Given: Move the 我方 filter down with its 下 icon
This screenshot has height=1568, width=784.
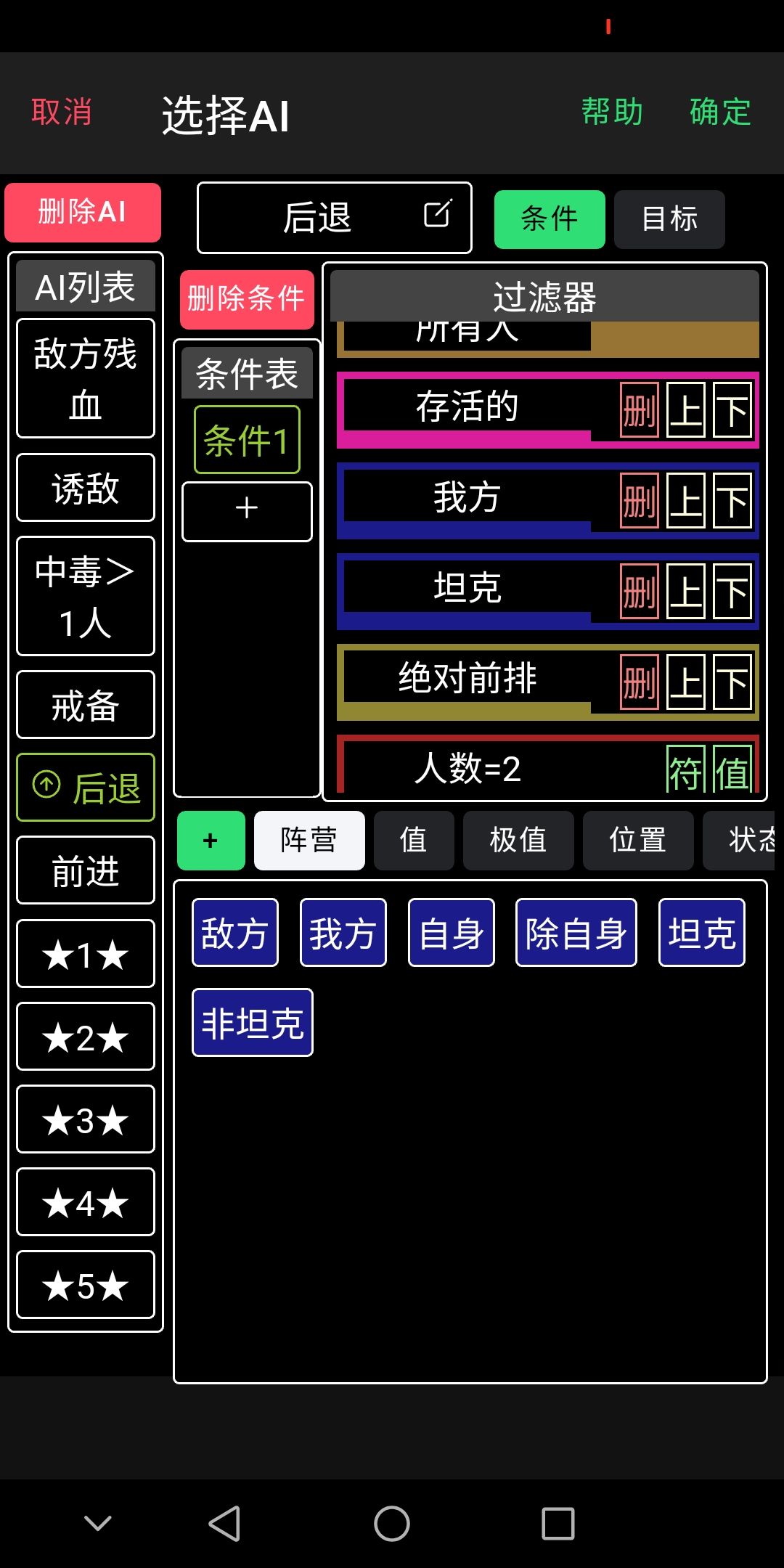Looking at the screenshot, I should point(733,499).
